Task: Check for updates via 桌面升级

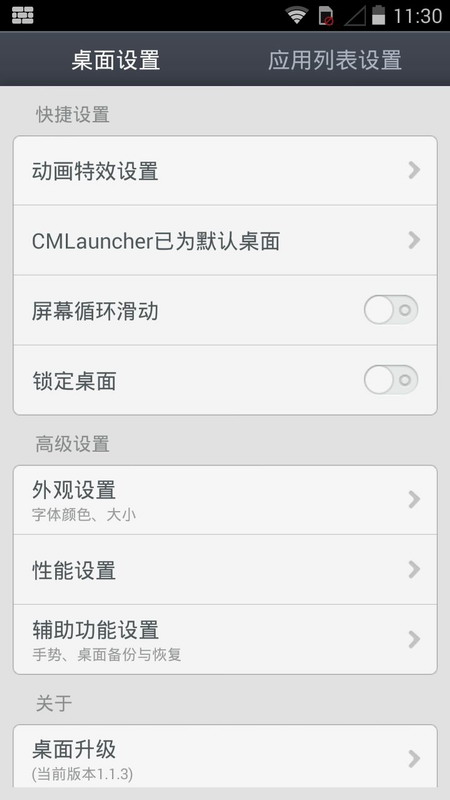Action: pos(225,758)
